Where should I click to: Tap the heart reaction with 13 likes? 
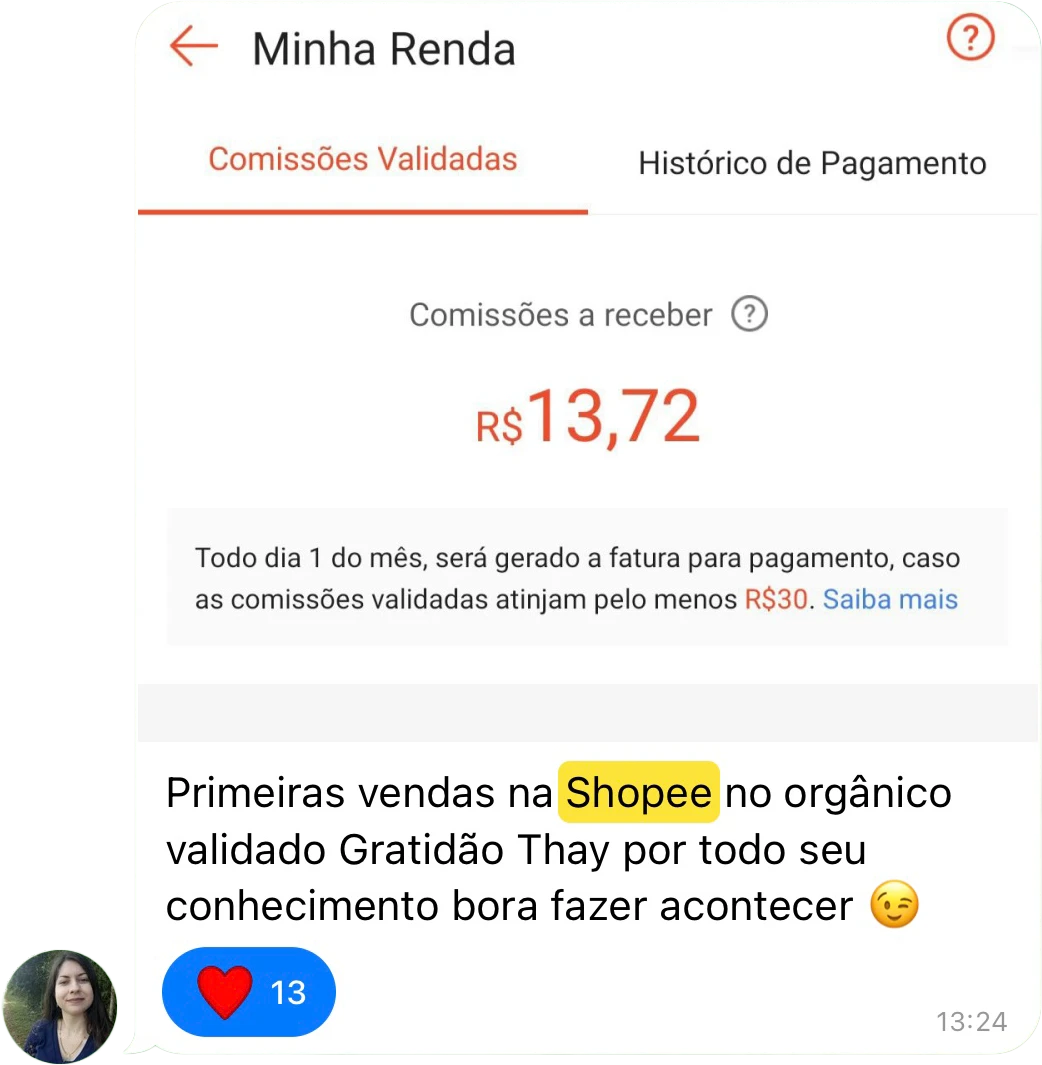[248, 992]
